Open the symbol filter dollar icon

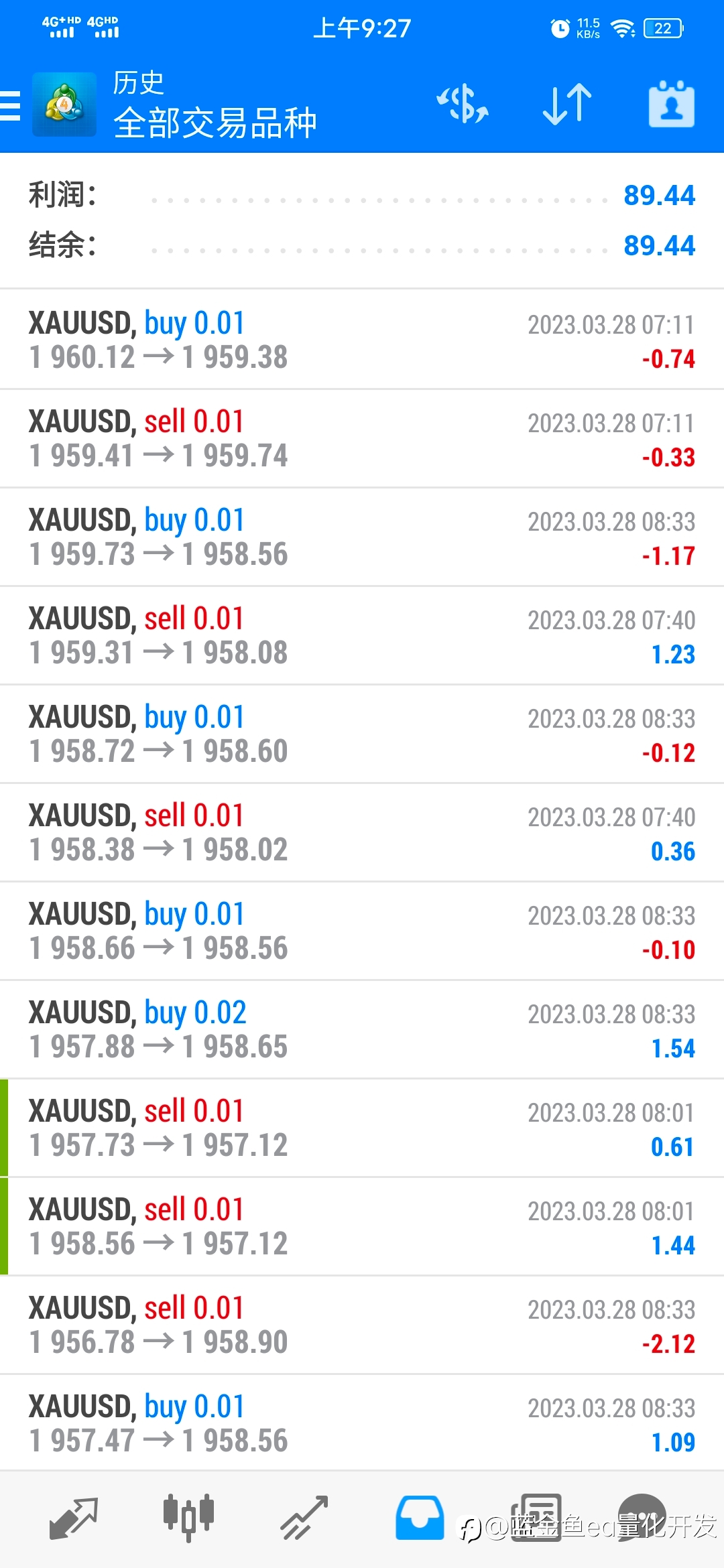point(463,105)
